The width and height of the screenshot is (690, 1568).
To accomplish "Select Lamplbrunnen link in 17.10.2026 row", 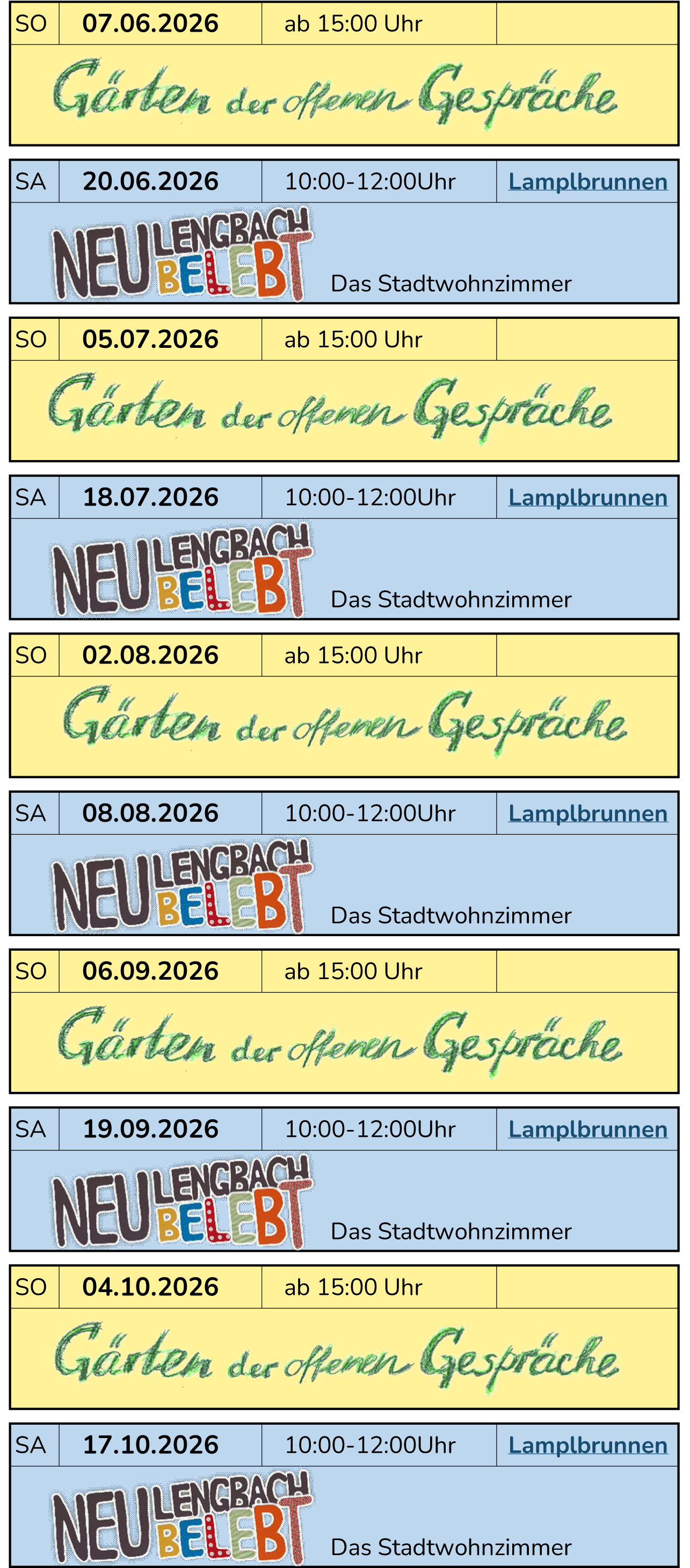I will pyautogui.click(x=587, y=1445).
